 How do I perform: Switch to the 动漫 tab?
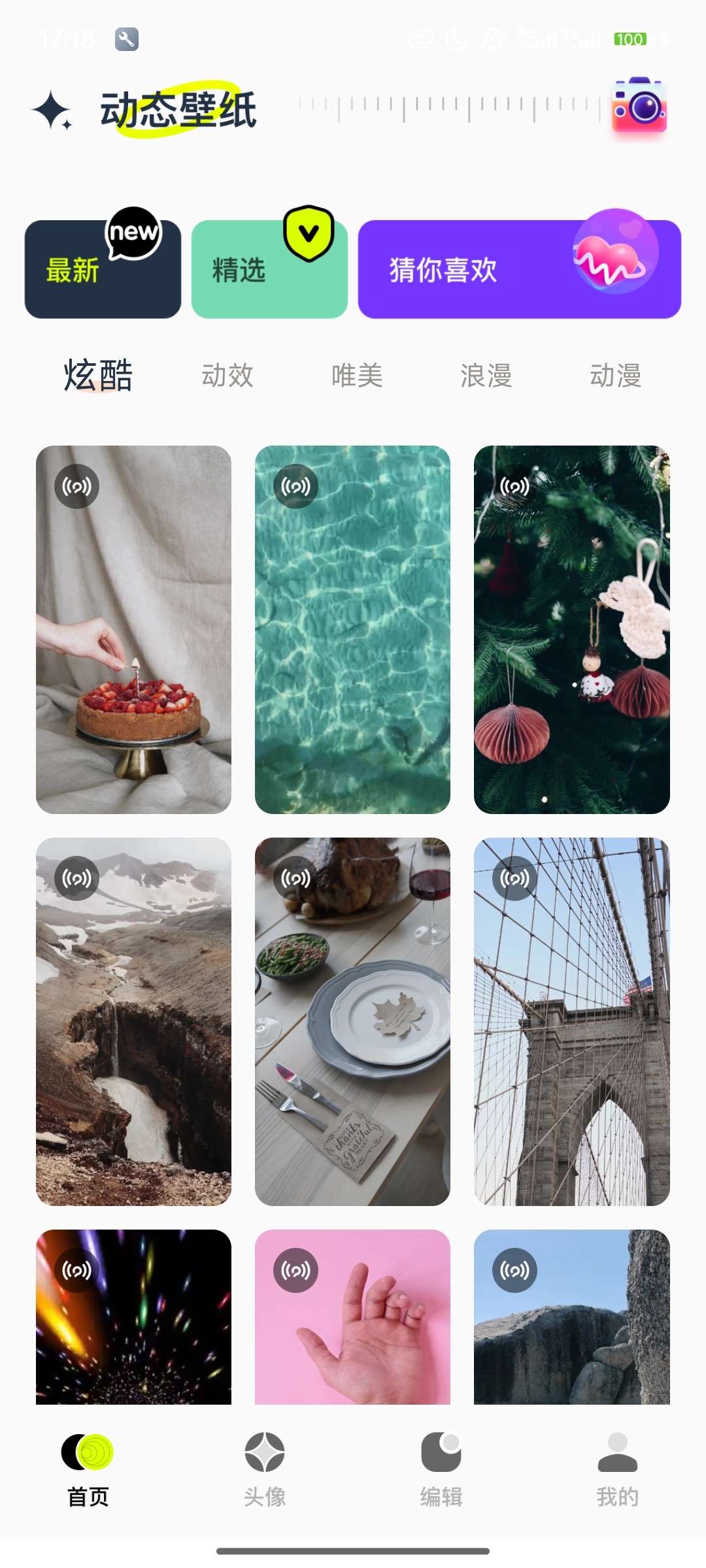click(615, 376)
